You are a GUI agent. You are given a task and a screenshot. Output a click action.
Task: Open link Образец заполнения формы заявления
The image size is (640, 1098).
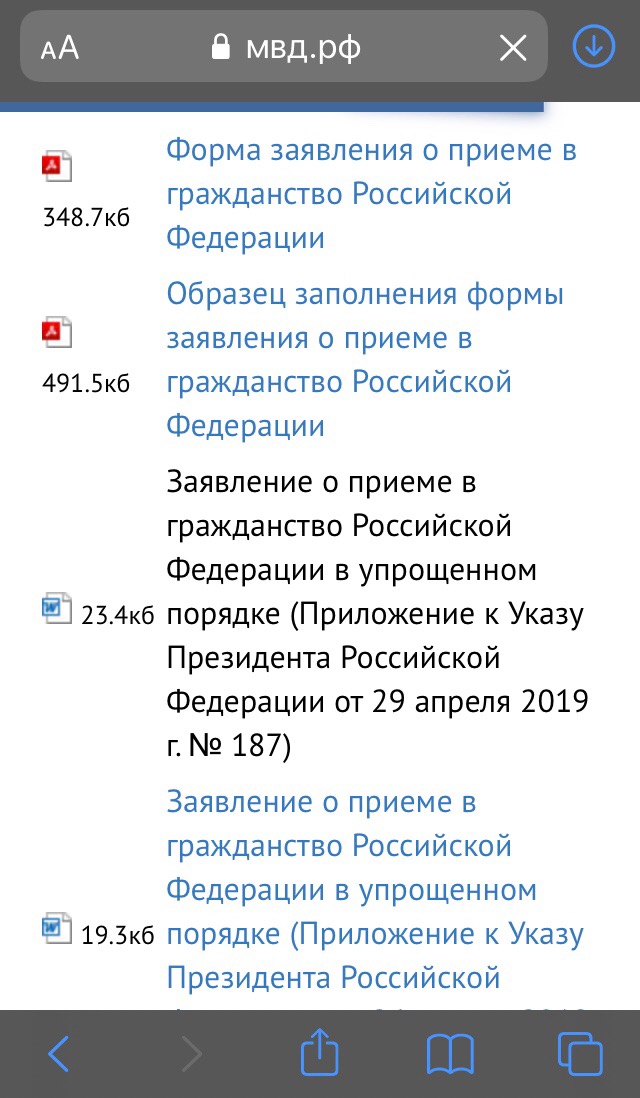[x=365, y=360]
